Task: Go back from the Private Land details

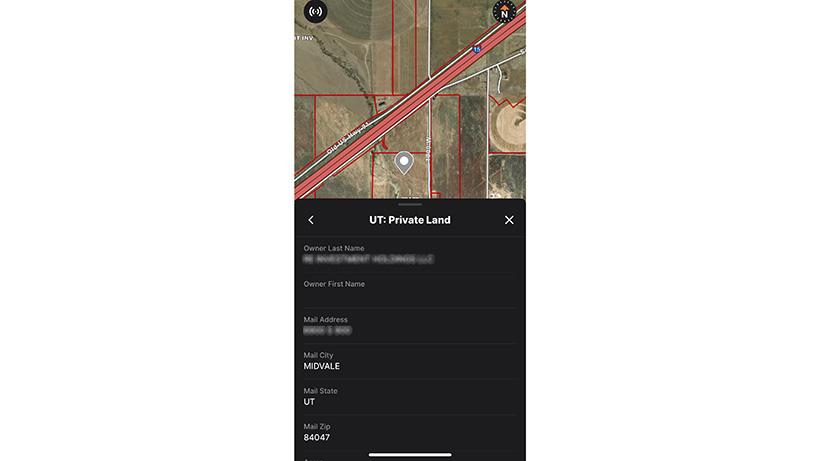Action: click(x=311, y=220)
